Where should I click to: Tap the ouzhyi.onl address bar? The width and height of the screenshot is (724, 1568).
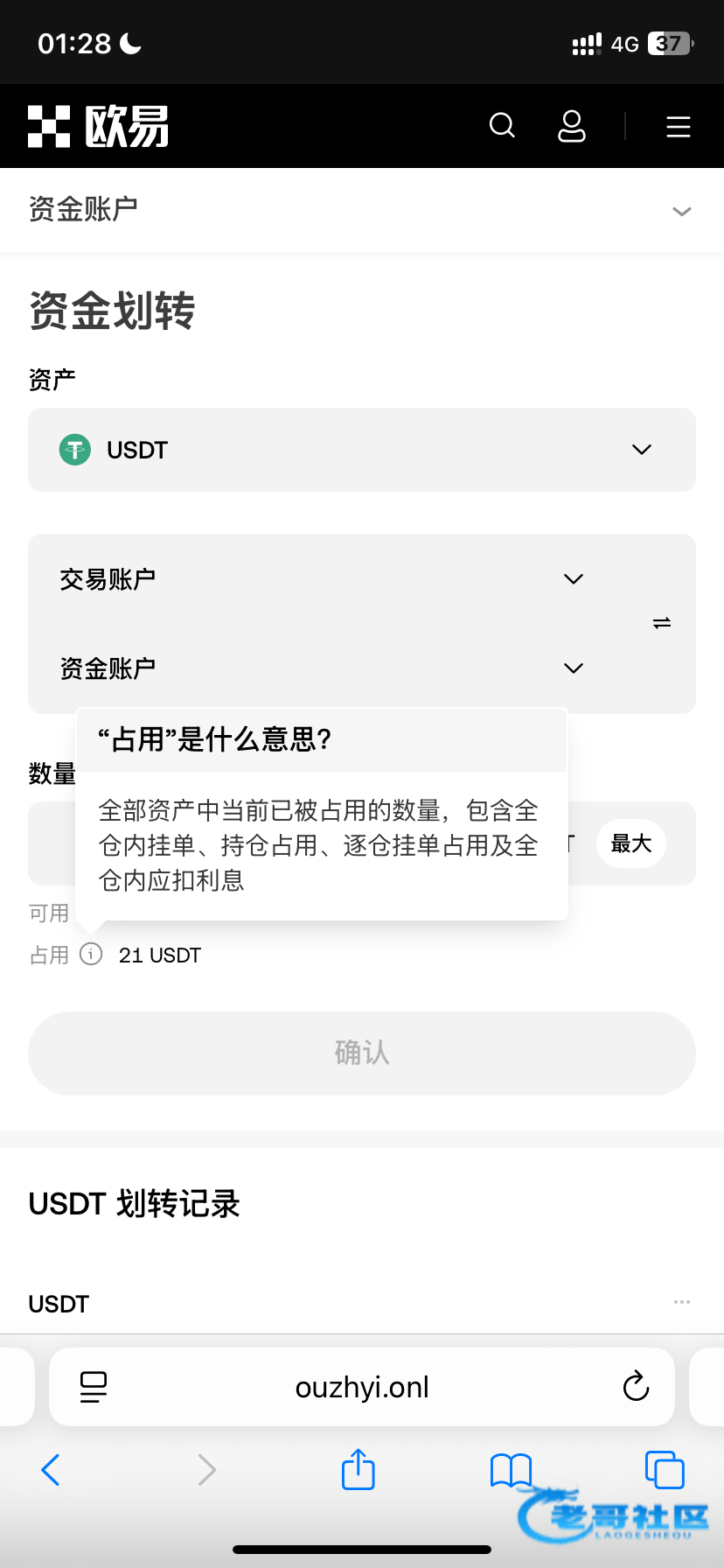[x=362, y=1387]
